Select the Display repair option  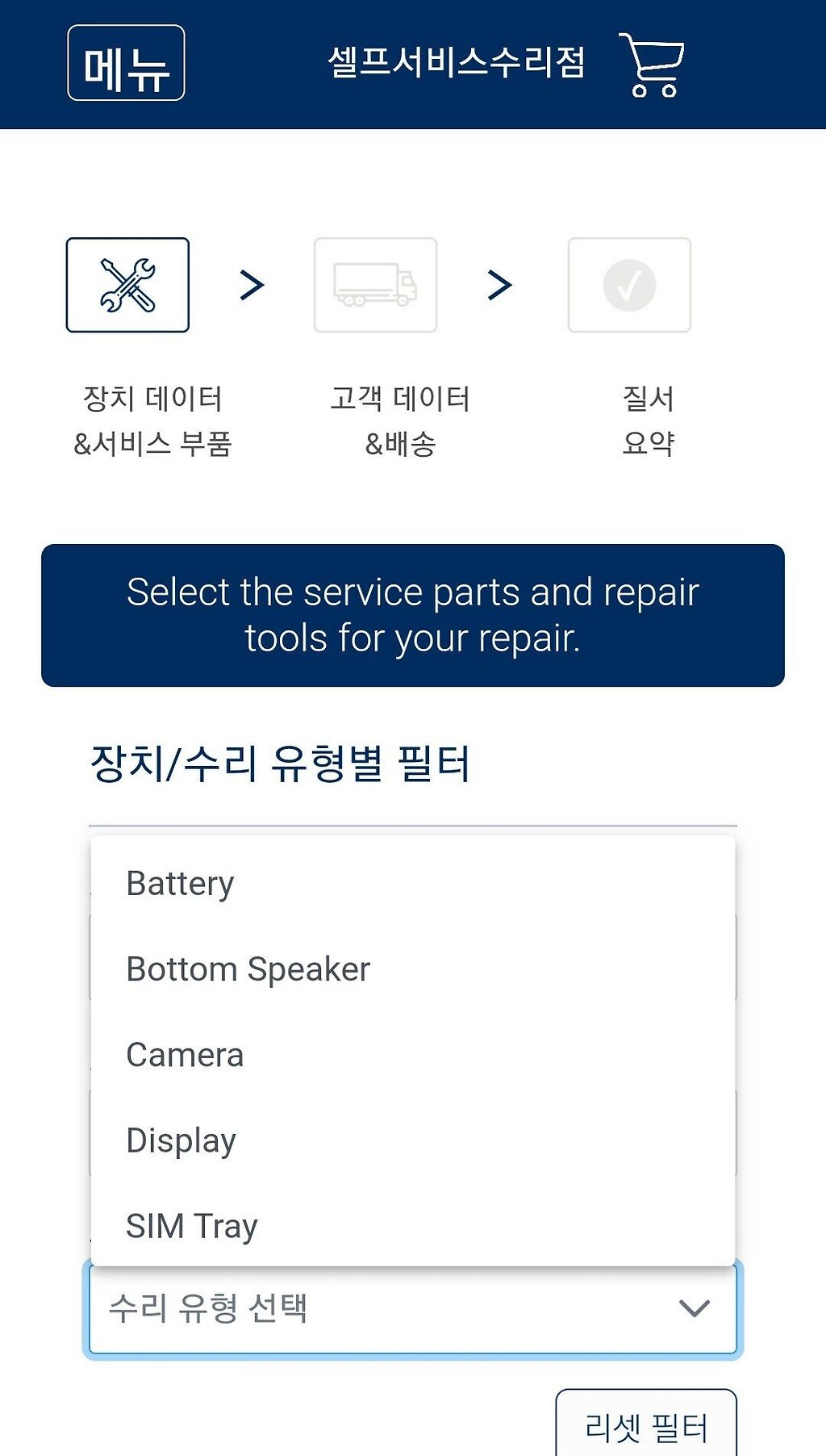[x=413, y=1140]
